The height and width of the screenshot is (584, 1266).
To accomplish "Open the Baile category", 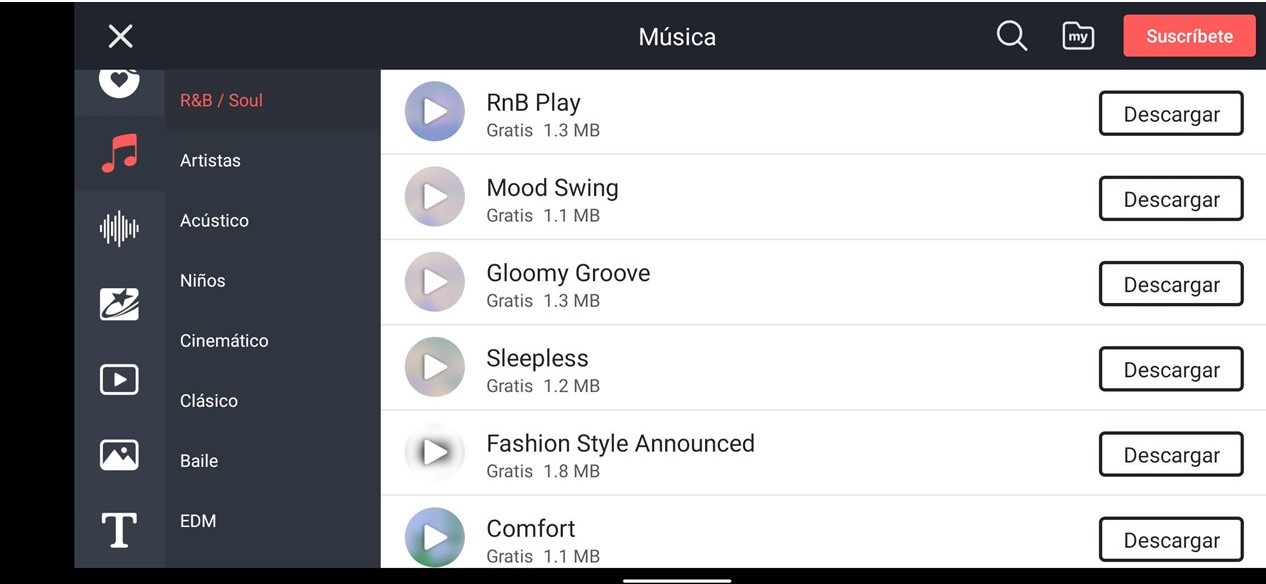I will (199, 460).
